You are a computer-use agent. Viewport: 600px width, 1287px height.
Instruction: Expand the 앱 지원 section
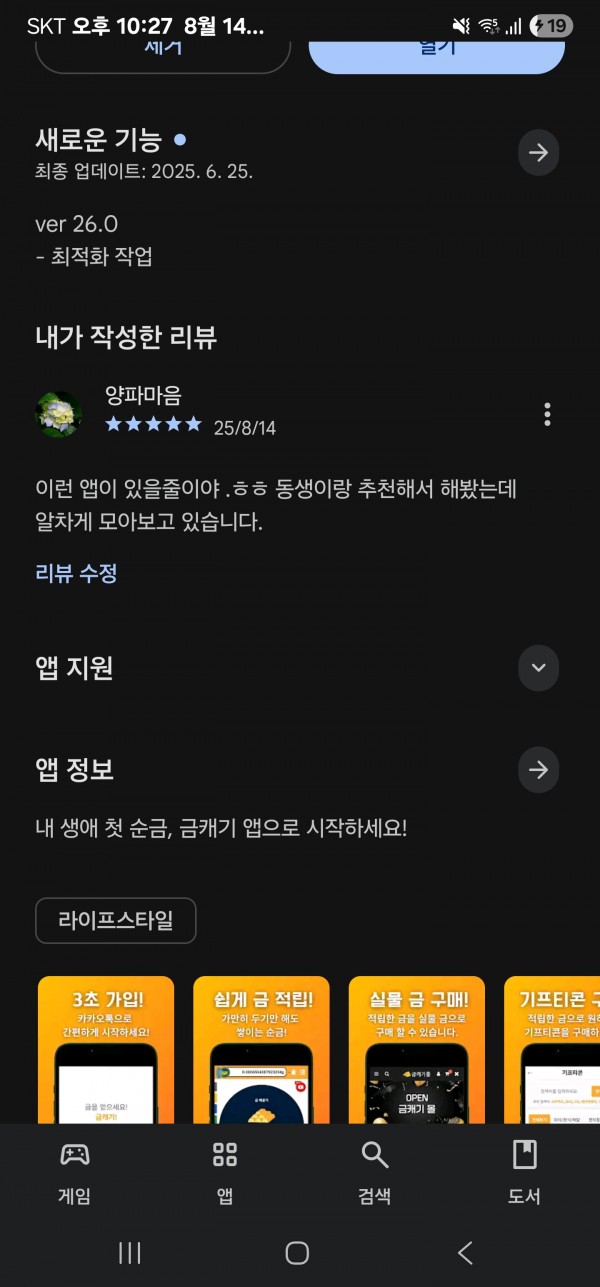pyautogui.click(x=538, y=668)
